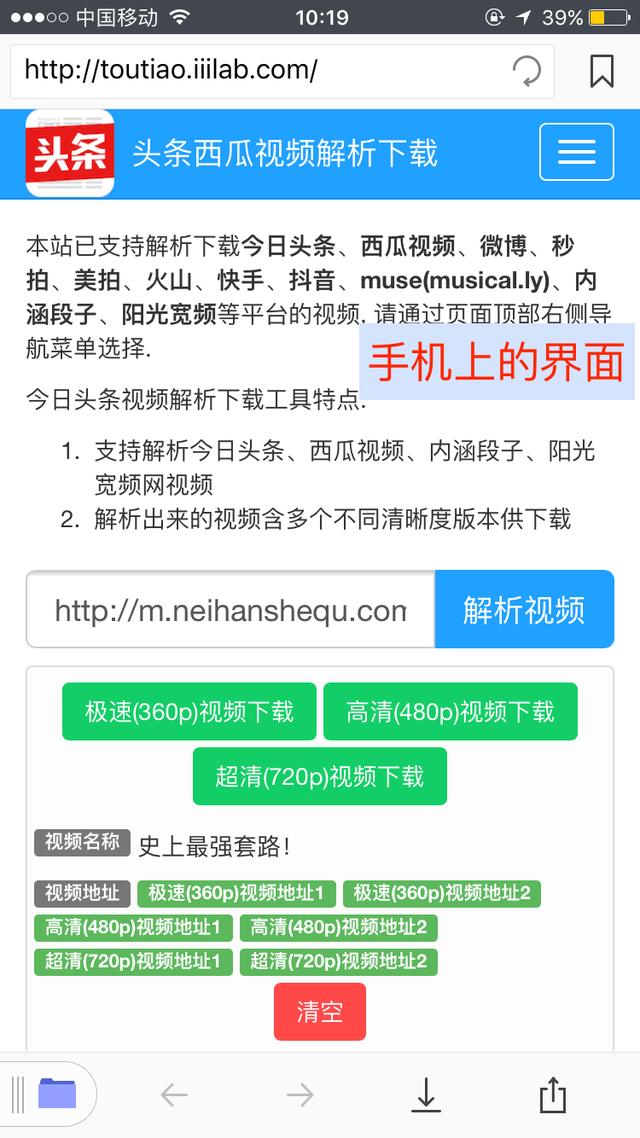Reload the page with the refresh icon
The image size is (640, 1138).
click(x=527, y=71)
